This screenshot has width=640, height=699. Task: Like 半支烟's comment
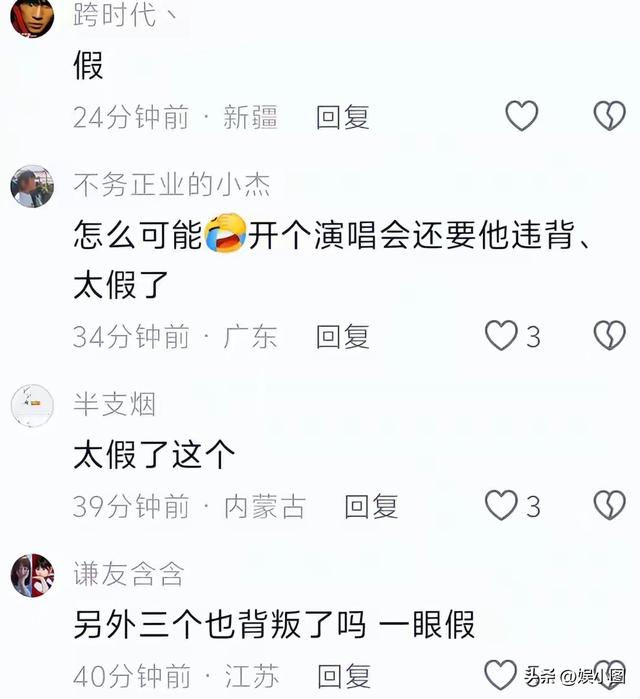point(502,506)
